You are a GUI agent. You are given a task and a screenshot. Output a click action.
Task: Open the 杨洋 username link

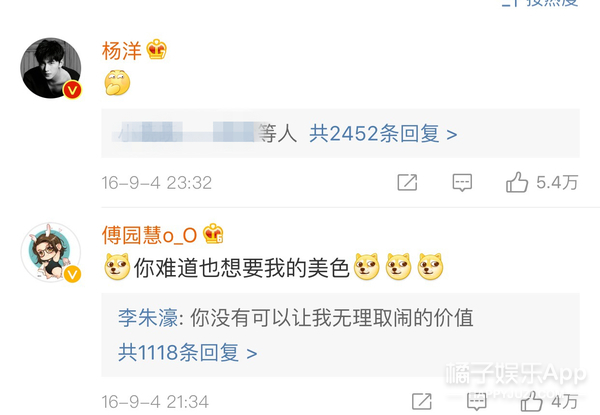(123, 50)
